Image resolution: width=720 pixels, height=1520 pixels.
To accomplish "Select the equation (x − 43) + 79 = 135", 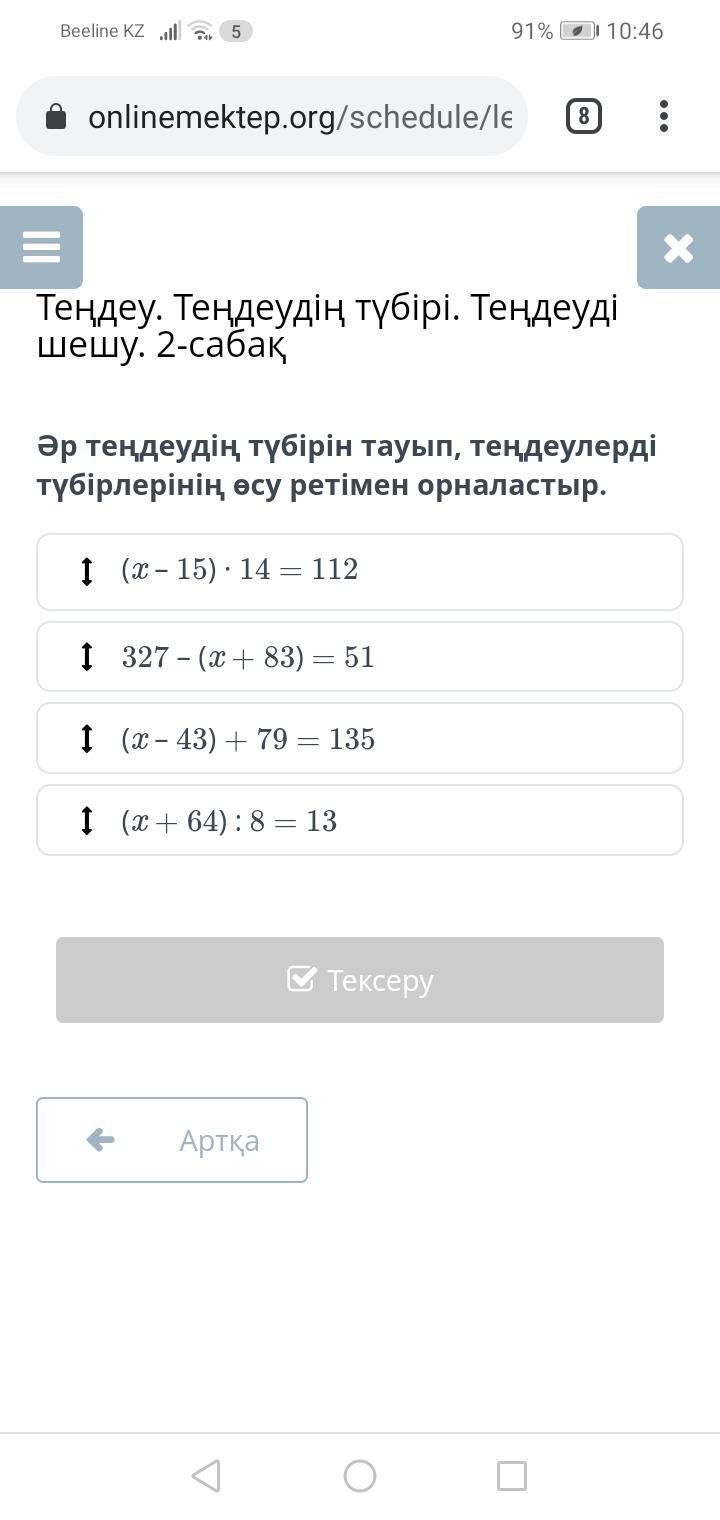I will (x=360, y=738).
